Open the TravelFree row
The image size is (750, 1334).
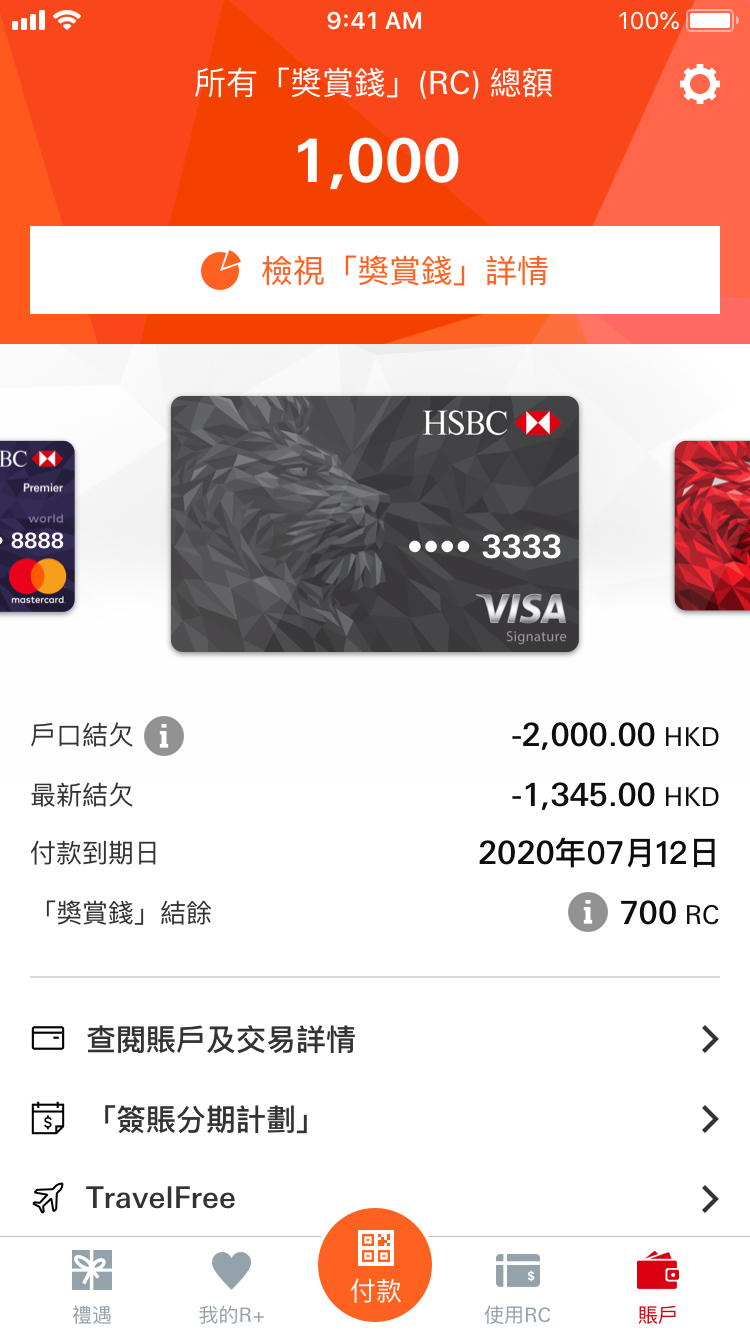pyautogui.click(x=375, y=1198)
